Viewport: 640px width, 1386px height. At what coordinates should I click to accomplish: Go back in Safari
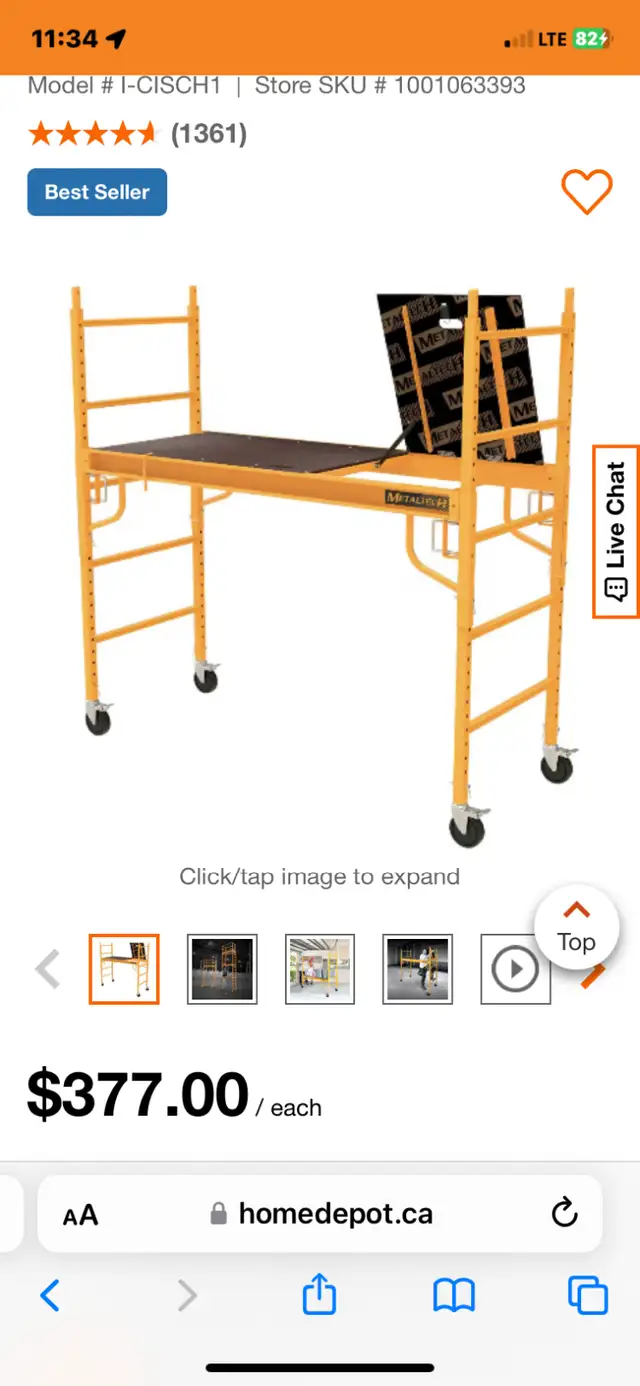50,1296
